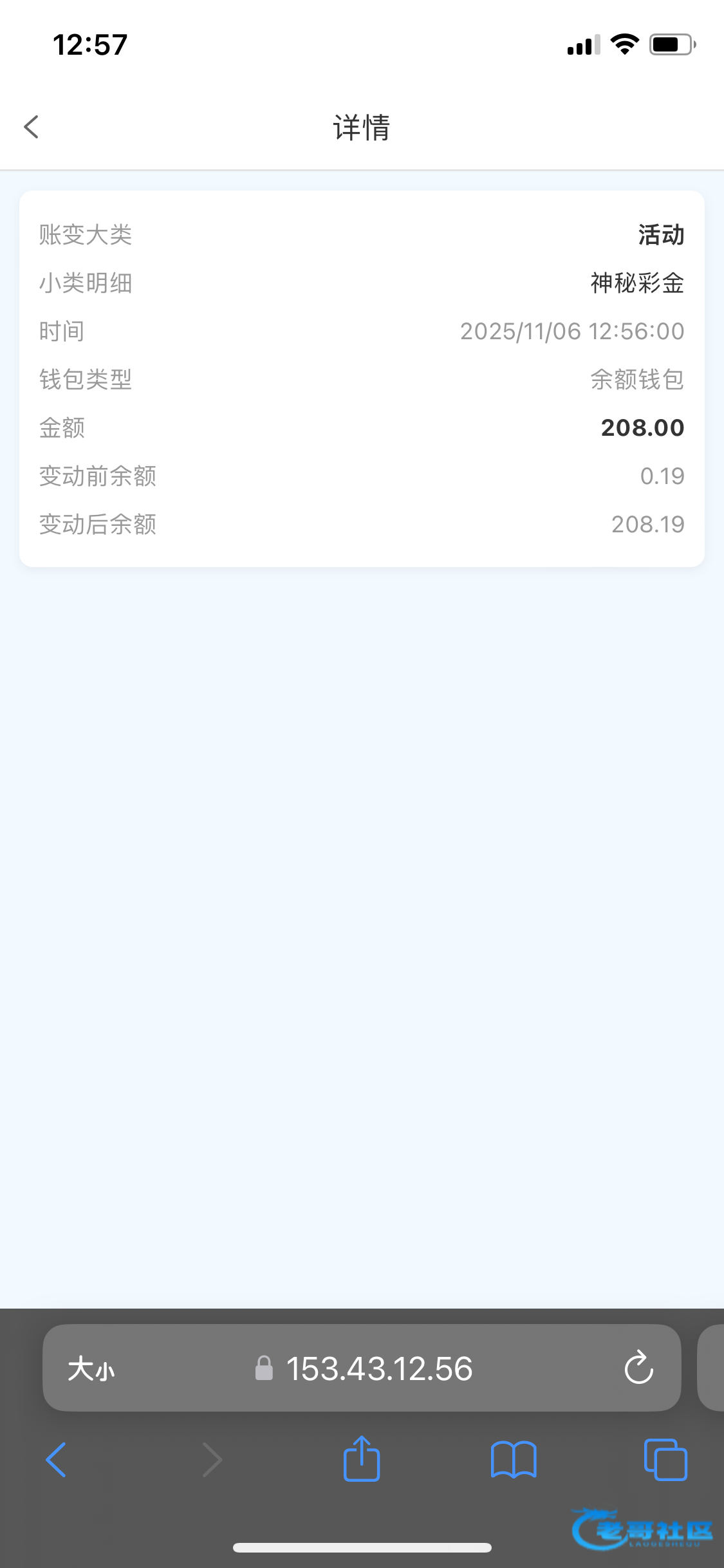This screenshot has width=724, height=1568.
Task: Go back from the 详情 page
Action: pyautogui.click(x=32, y=127)
